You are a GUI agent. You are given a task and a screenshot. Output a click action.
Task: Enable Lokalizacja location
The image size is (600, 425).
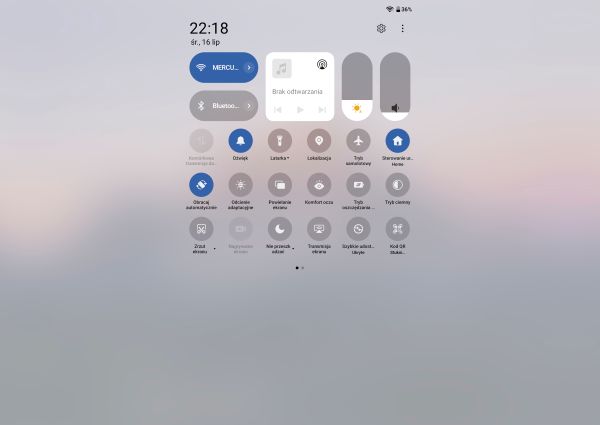[319, 141]
